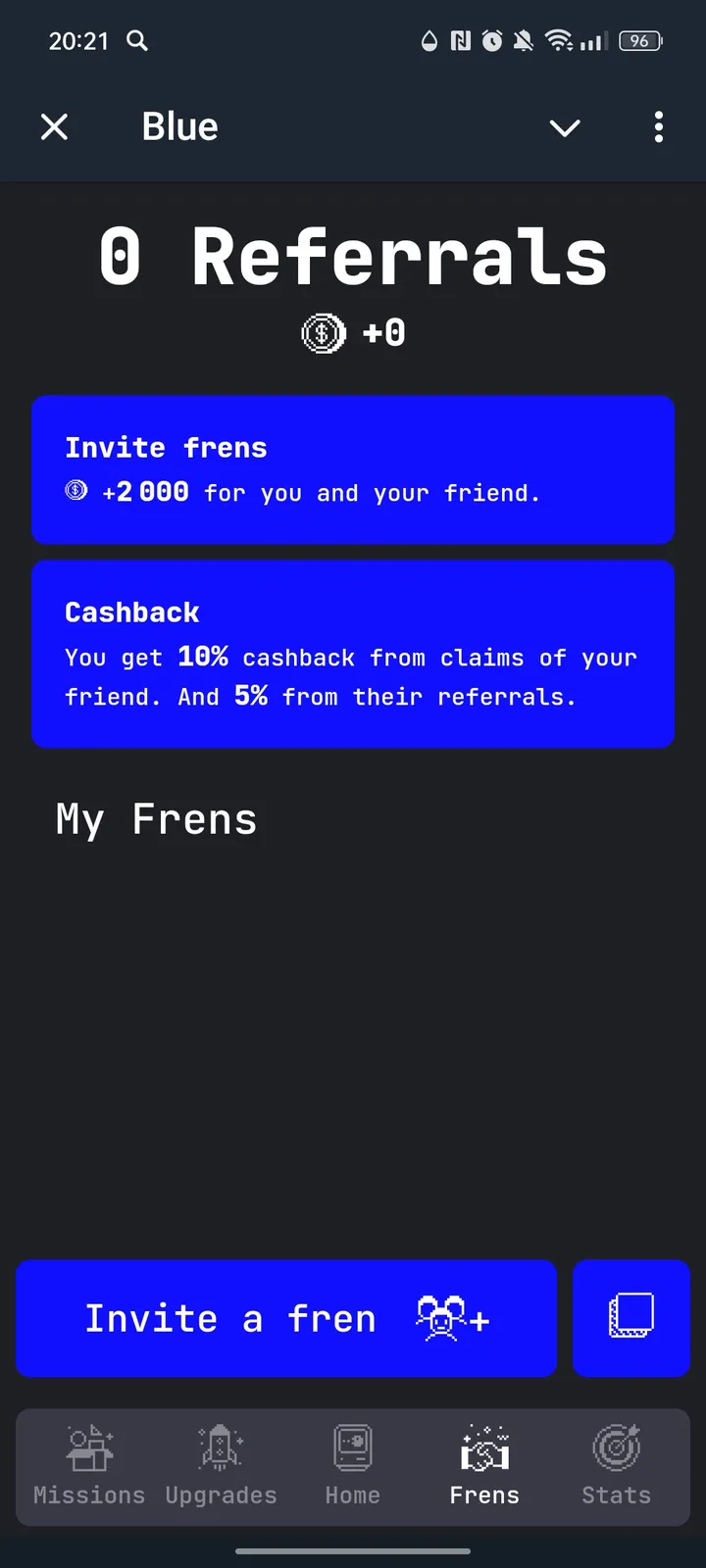Screen dimensions: 706x1568
Task: Tap the Home wallet icon
Action: [352, 1445]
